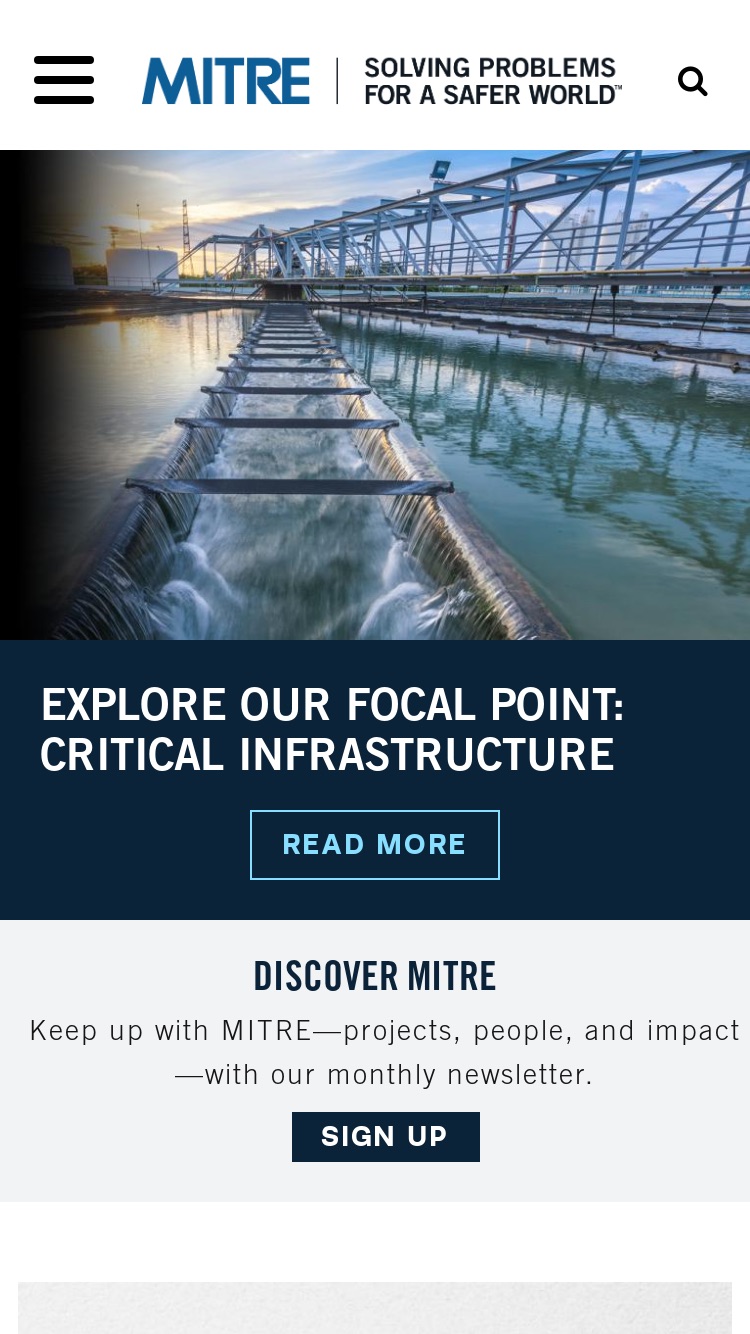Go to MITRE homepage via logo
Image resolution: width=750 pixels, height=1334 pixels.
[x=381, y=81]
